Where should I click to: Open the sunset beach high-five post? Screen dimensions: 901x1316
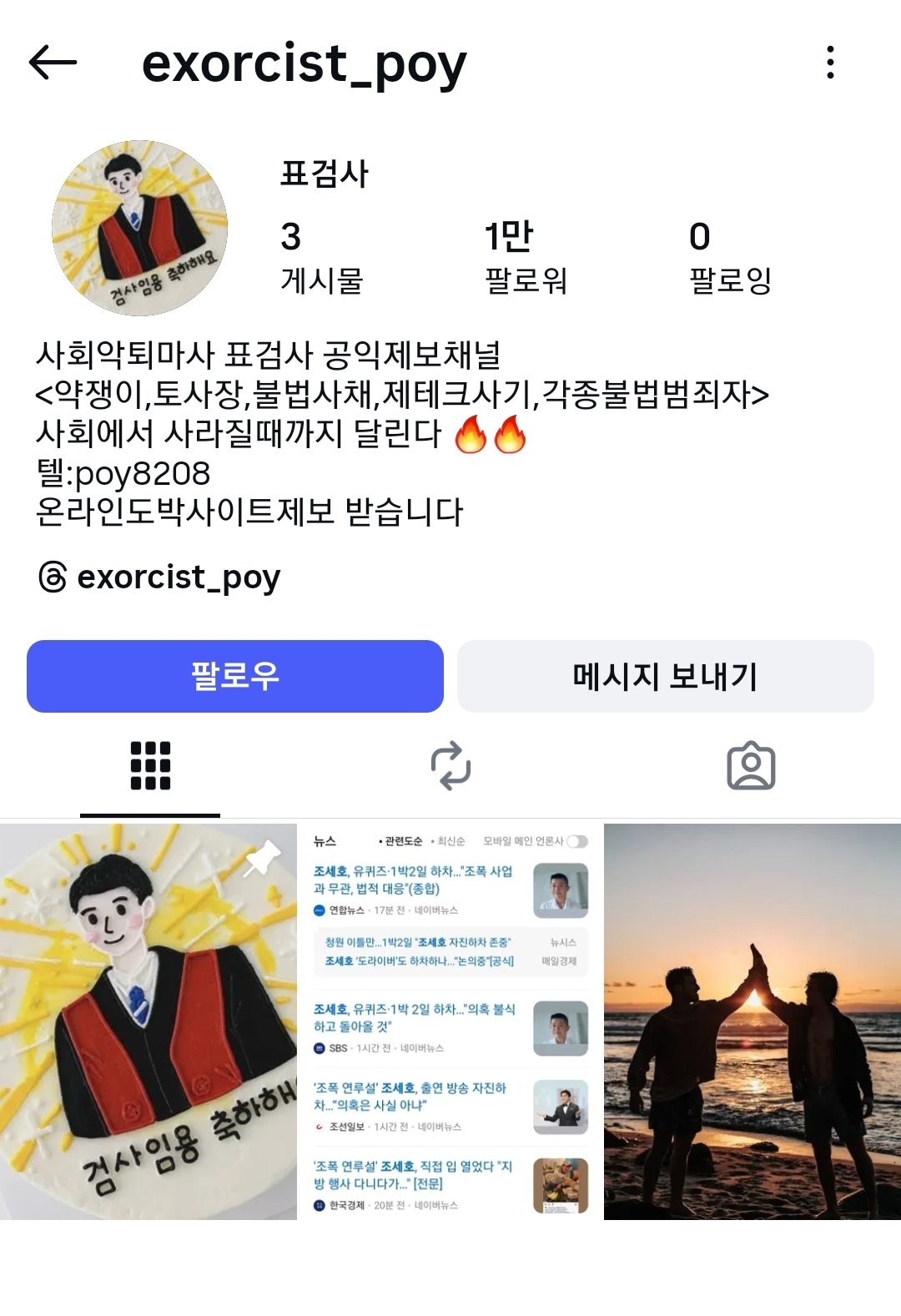[753, 1021]
